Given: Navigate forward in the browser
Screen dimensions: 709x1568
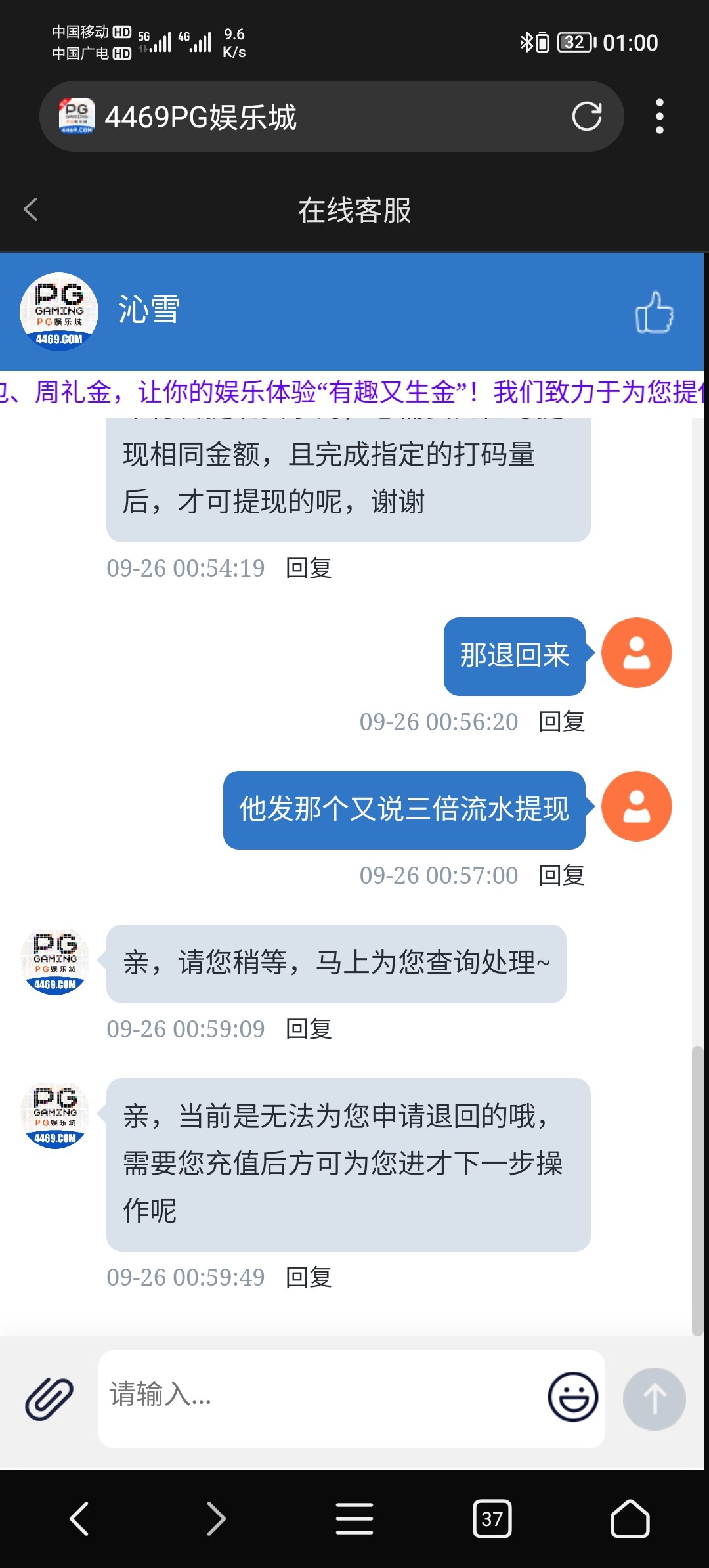Looking at the screenshot, I should click(216, 1519).
